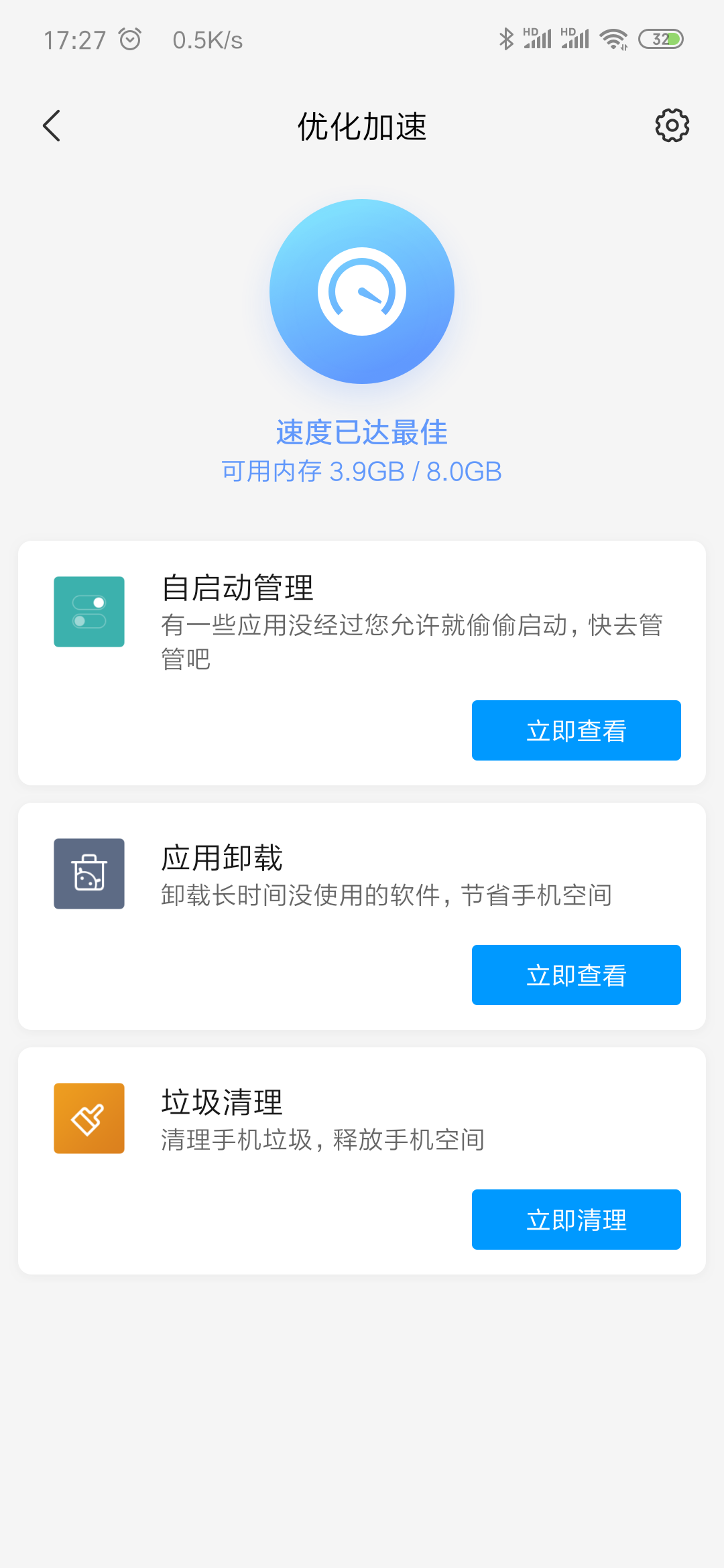Open the settings gear icon

point(672,125)
